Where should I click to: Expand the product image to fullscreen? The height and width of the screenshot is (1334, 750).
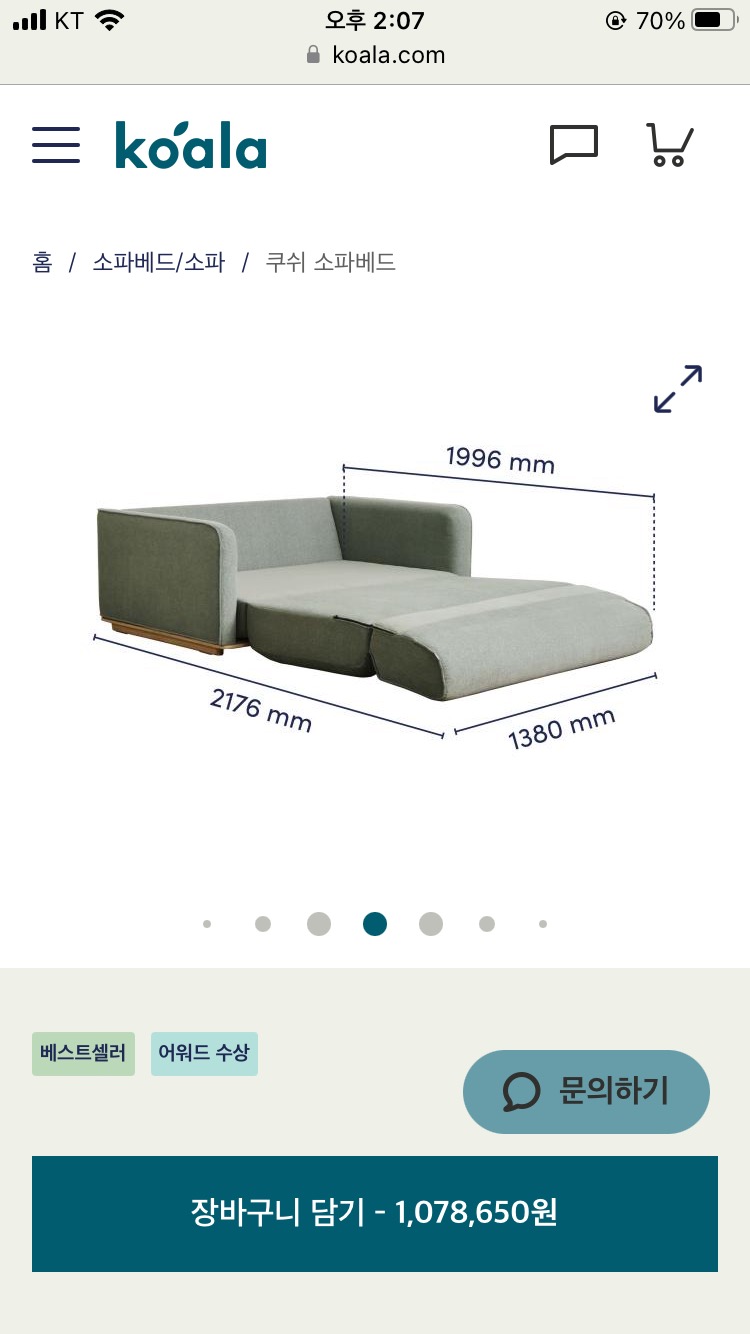click(x=678, y=389)
